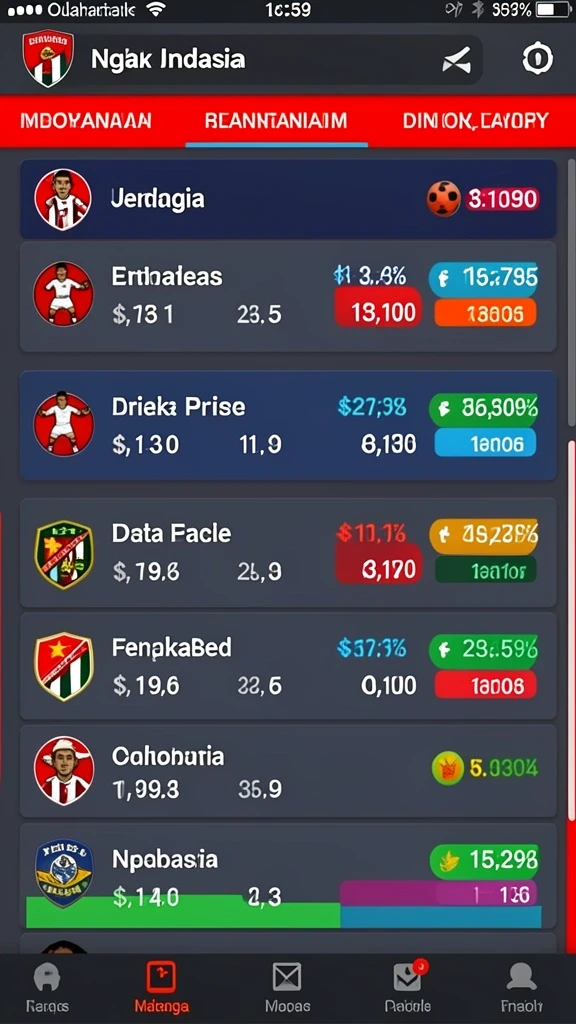Select the BEANNTANIAIM tab
The width and height of the screenshot is (576, 1024).
pyautogui.click(x=276, y=121)
